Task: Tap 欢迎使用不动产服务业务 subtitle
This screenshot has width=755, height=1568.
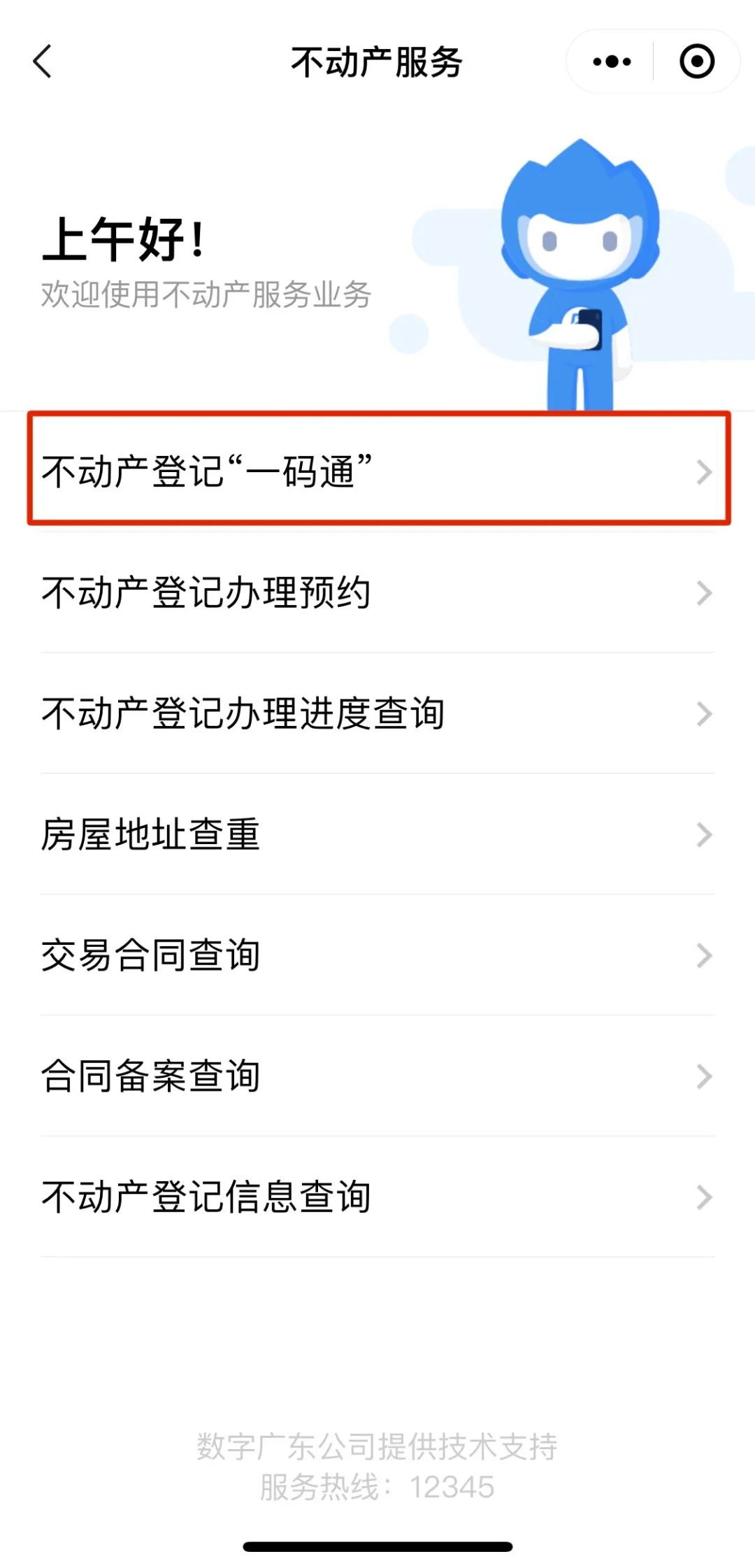Action: point(206,295)
